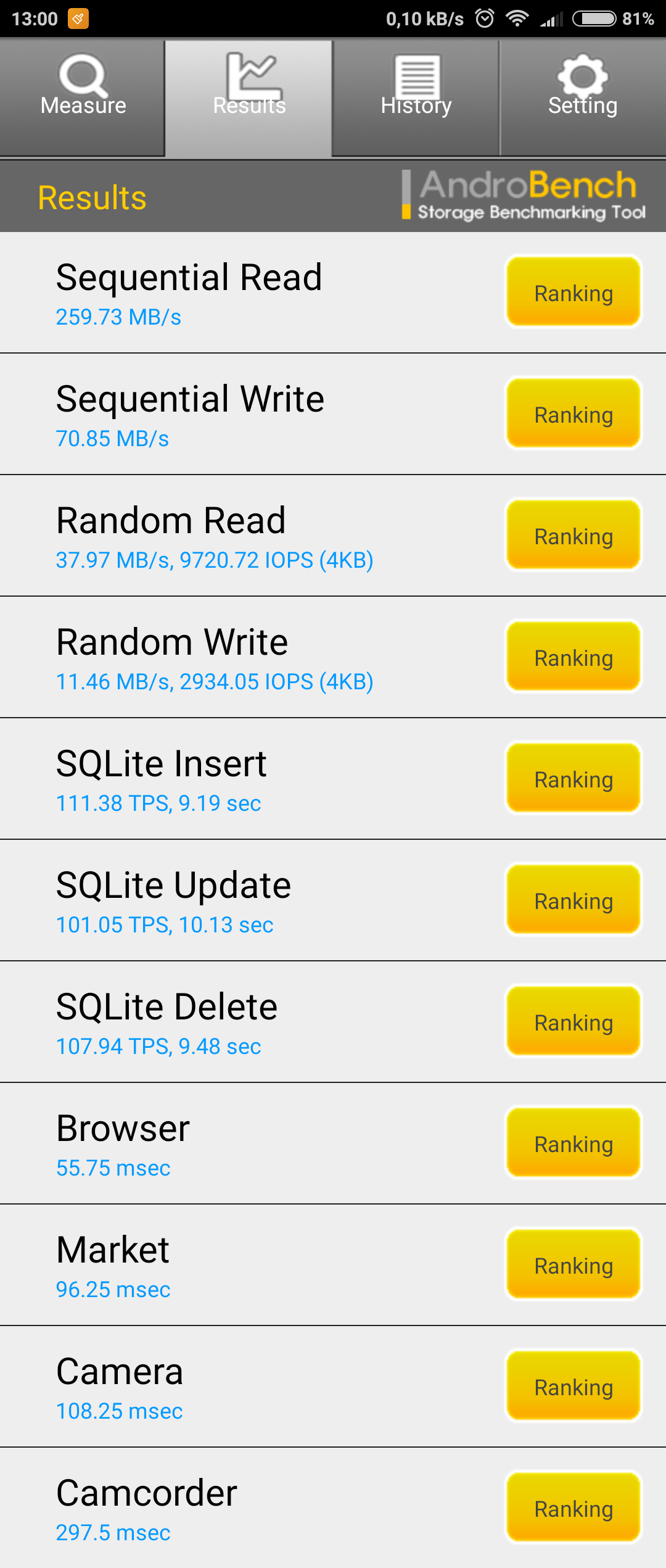The width and height of the screenshot is (666, 1568).
Task: Open ranking for Random Write
Action: [573, 657]
